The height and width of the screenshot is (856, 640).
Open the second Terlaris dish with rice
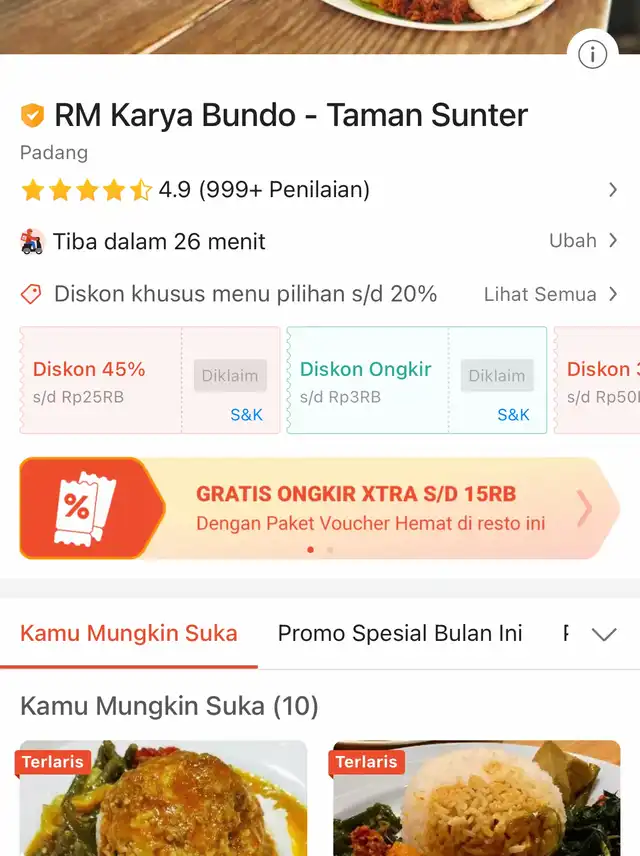476,800
